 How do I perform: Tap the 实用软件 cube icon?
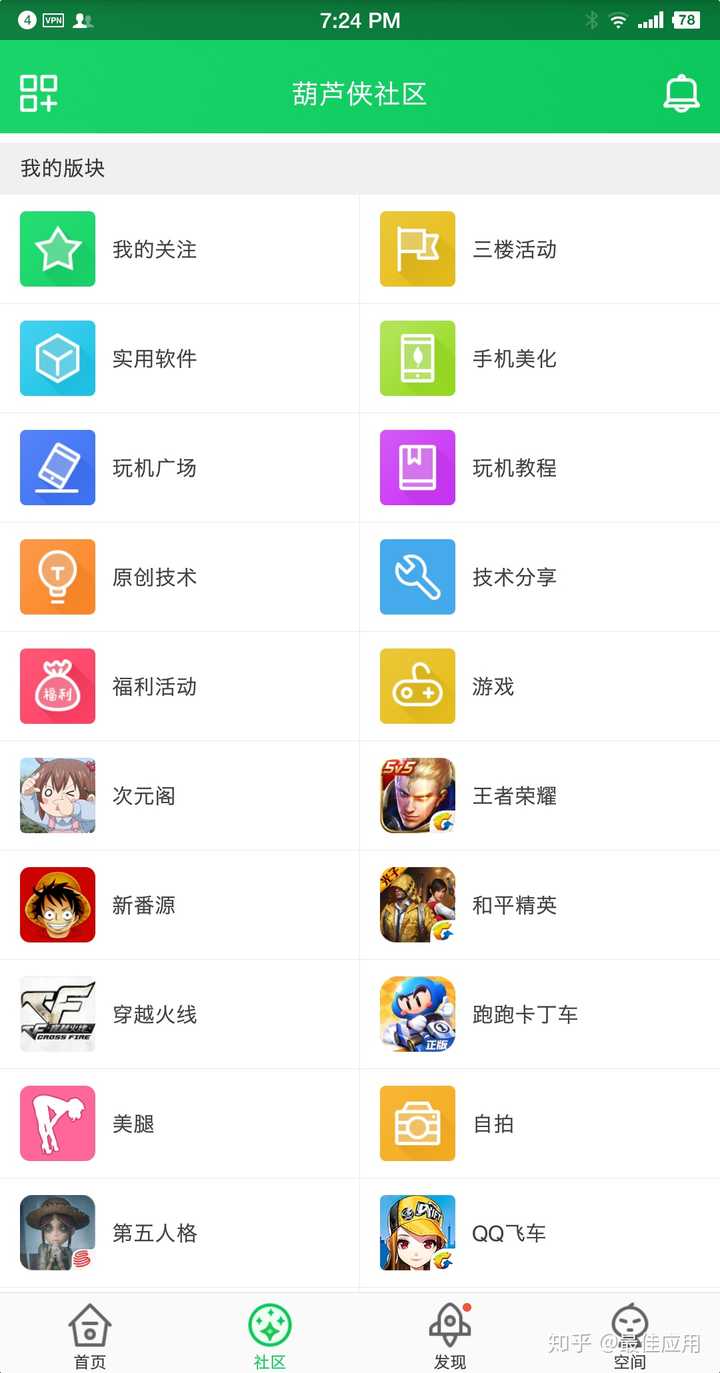pyautogui.click(x=57, y=357)
